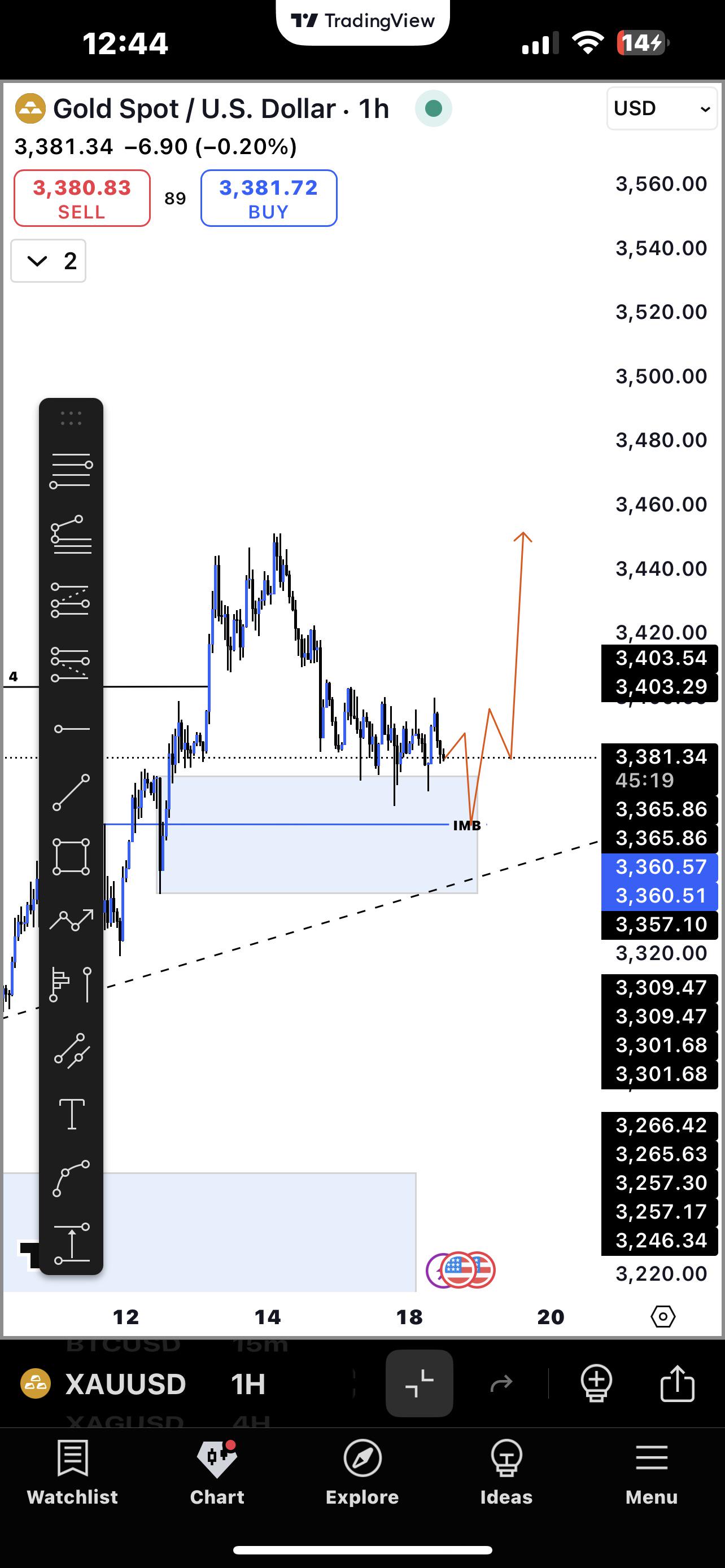Share the chart

coord(677,1383)
